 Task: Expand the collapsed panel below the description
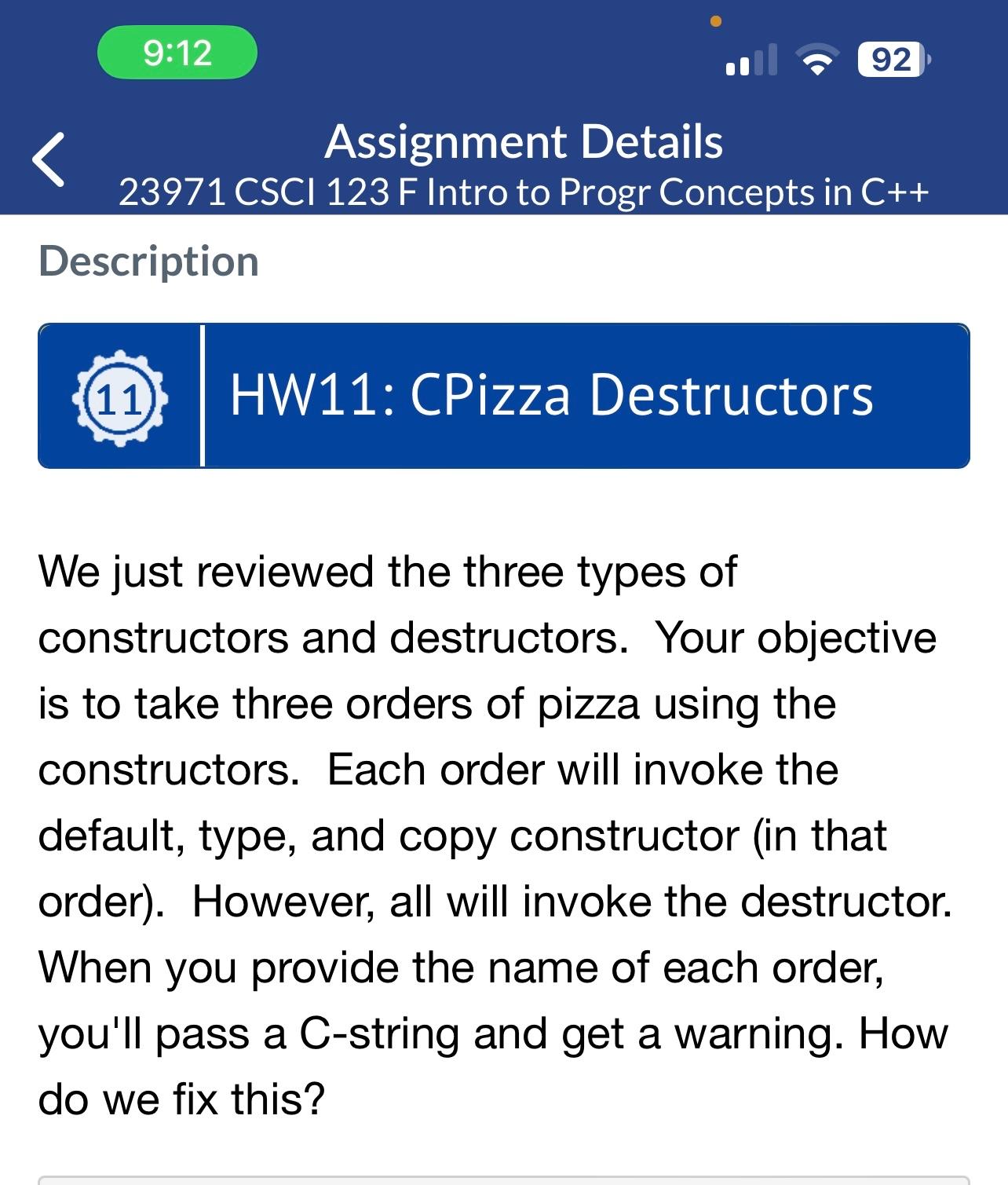[502, 1176]
